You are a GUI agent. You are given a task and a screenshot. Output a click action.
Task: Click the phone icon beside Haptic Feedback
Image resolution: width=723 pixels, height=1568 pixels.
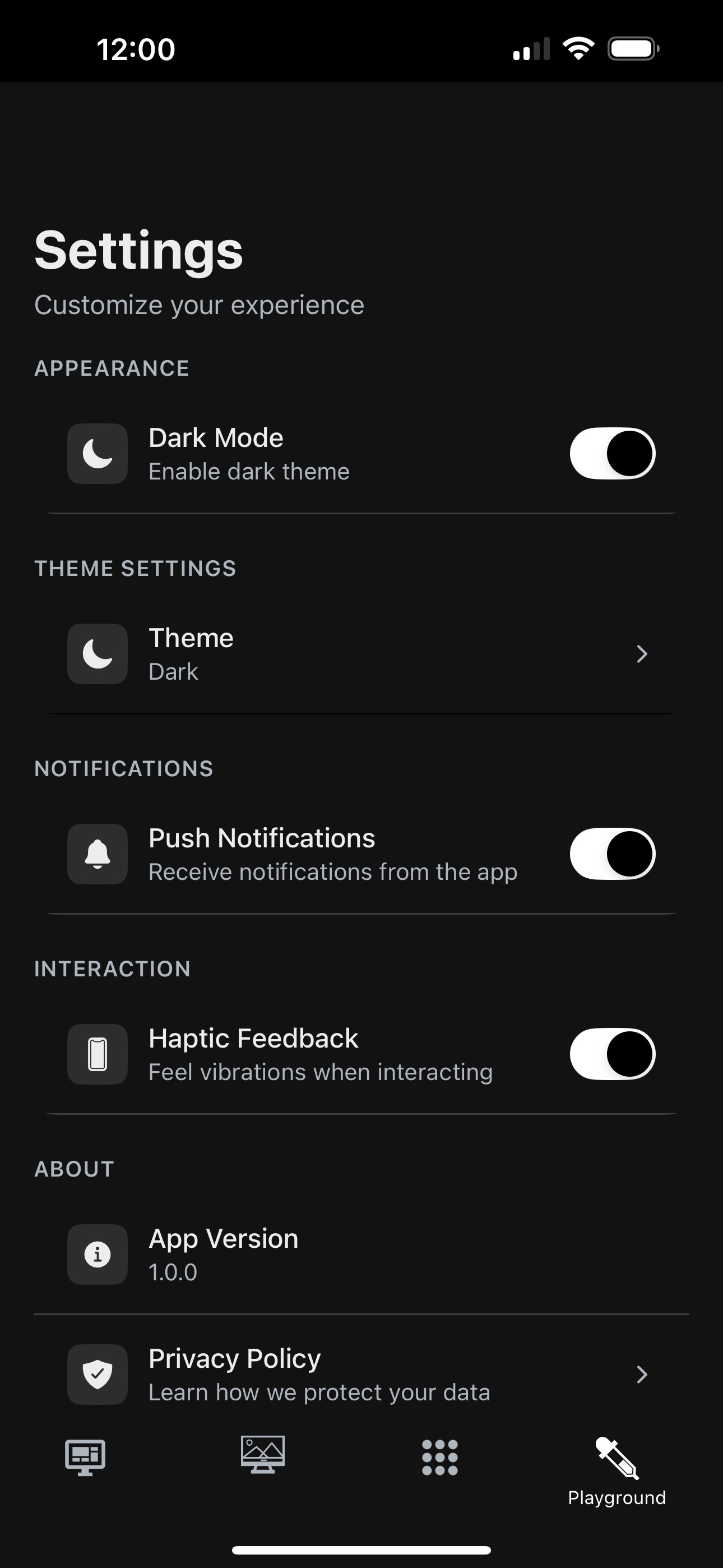[x=98, y=1055]
